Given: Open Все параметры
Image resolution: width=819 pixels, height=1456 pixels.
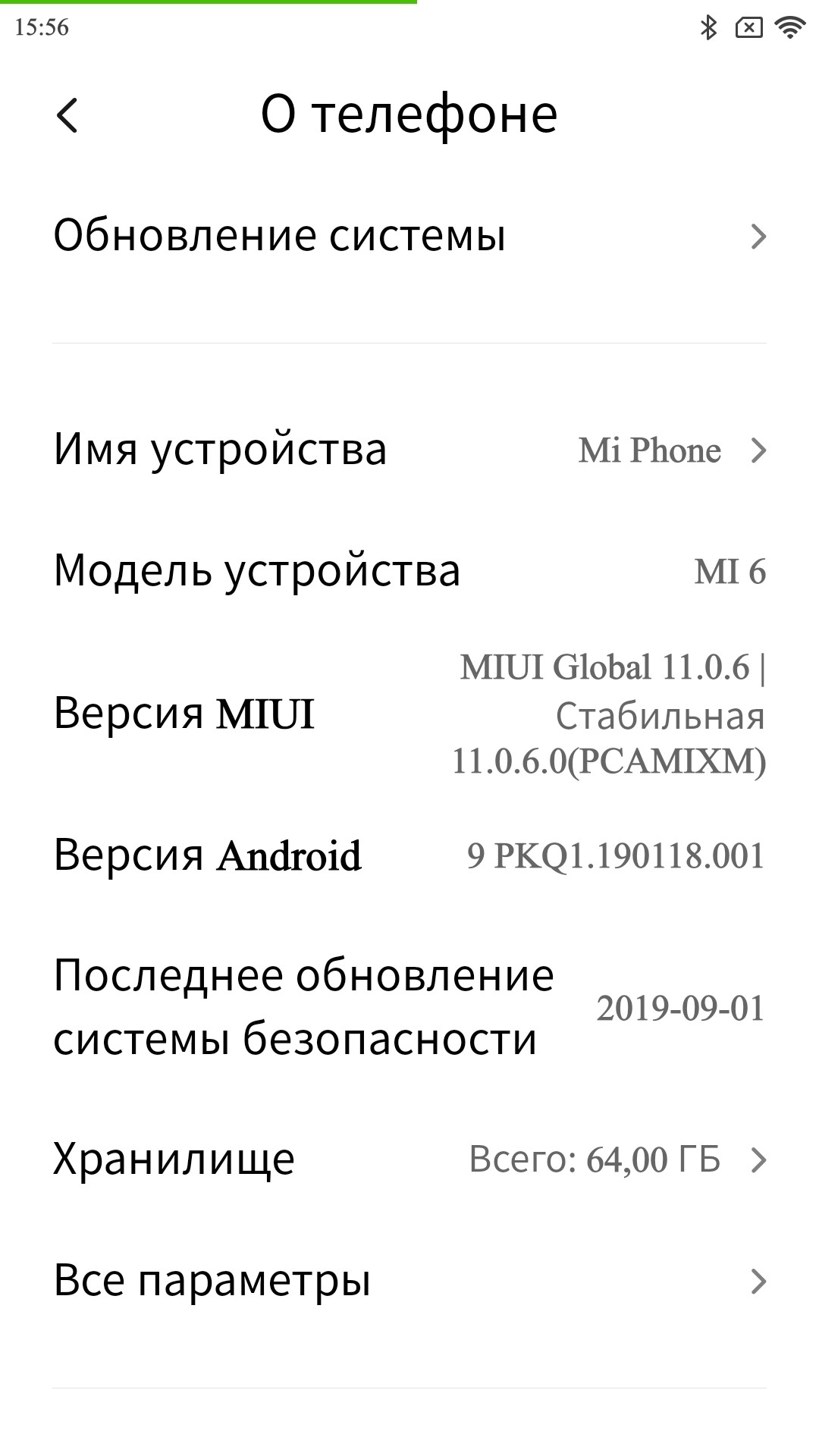Looking at the screenshot, I should (x=409, y=1281).
